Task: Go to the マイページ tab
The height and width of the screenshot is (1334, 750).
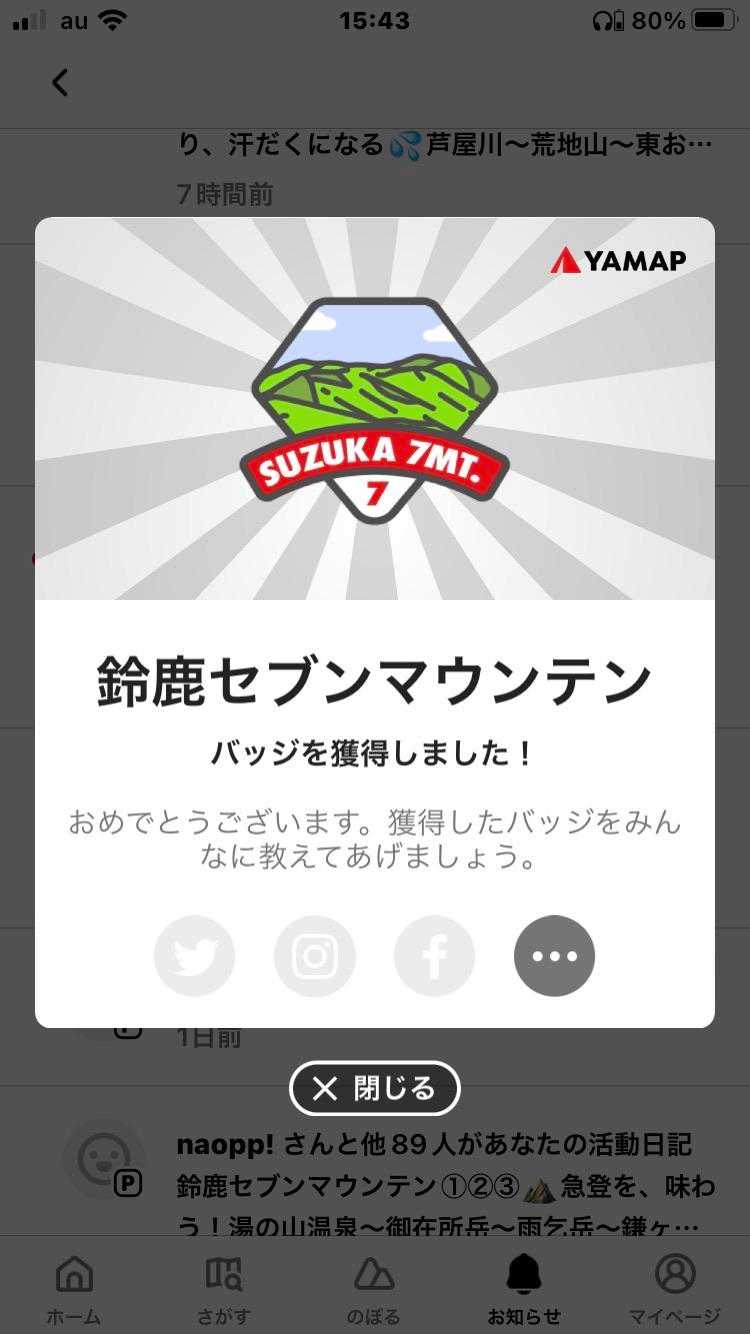Action: tap(674, 1288)
